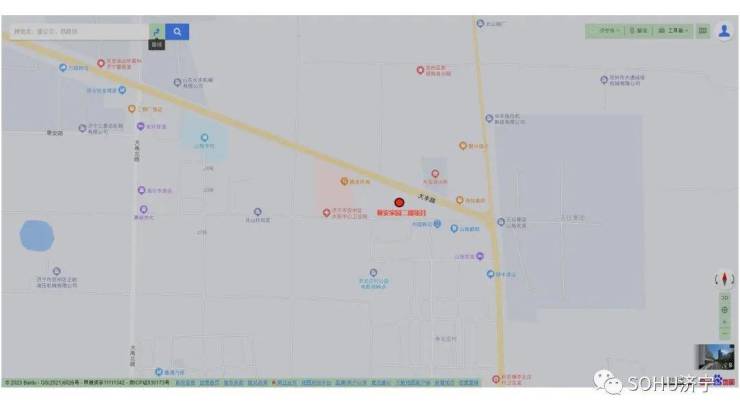
Task: Open the user account avatar
Action: pyautogui.click(x=724, y=31)
